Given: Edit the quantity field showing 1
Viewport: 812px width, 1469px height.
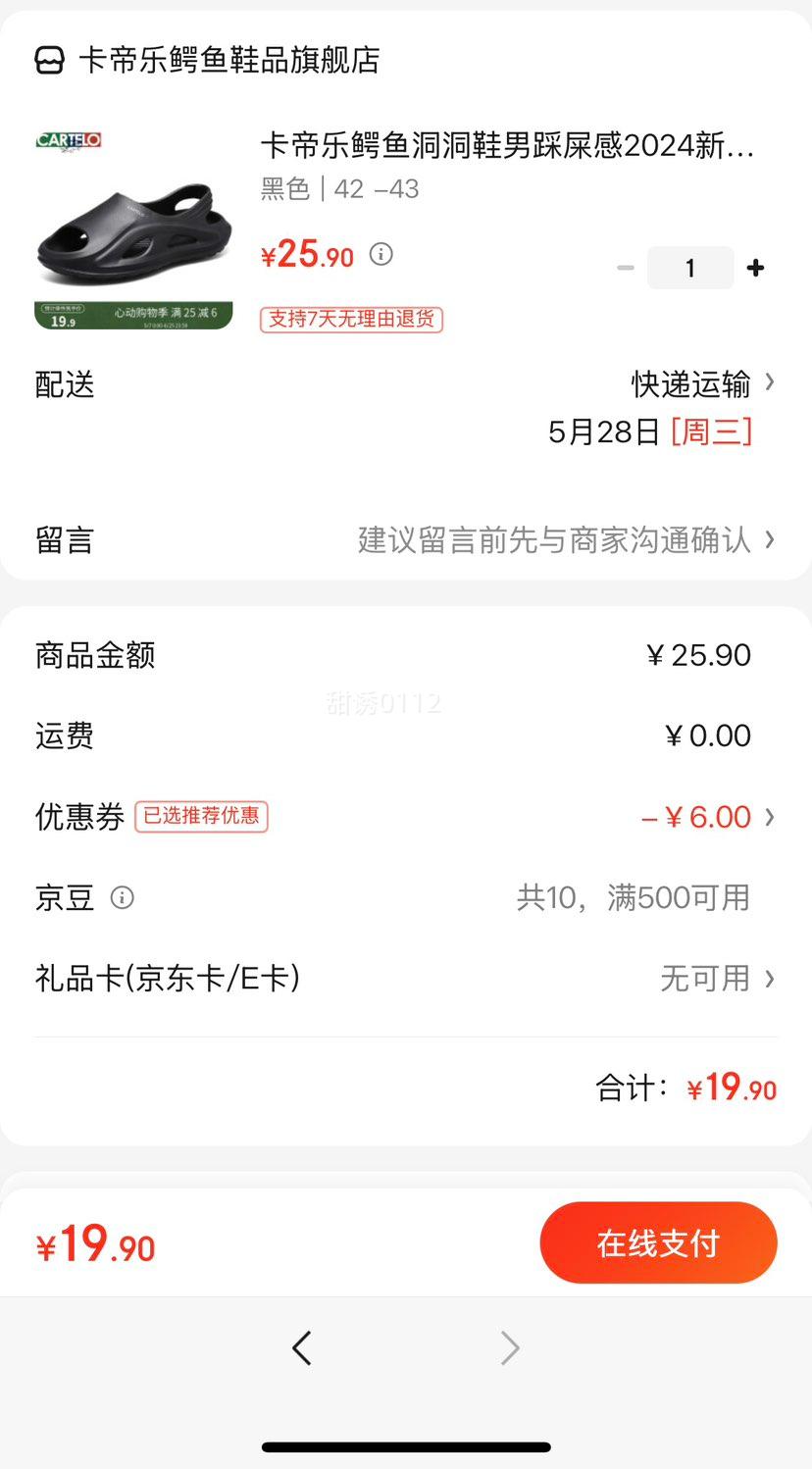Looking at the screenshot, I should pos(689,268).
